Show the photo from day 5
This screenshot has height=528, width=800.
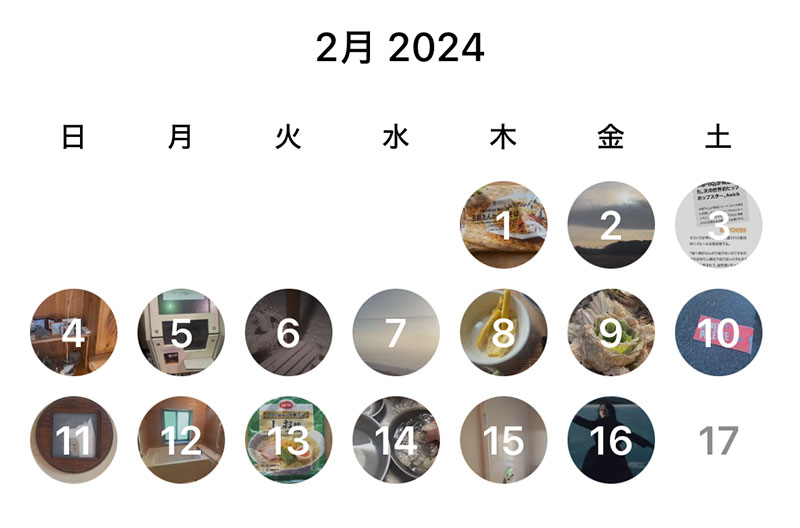181,332
